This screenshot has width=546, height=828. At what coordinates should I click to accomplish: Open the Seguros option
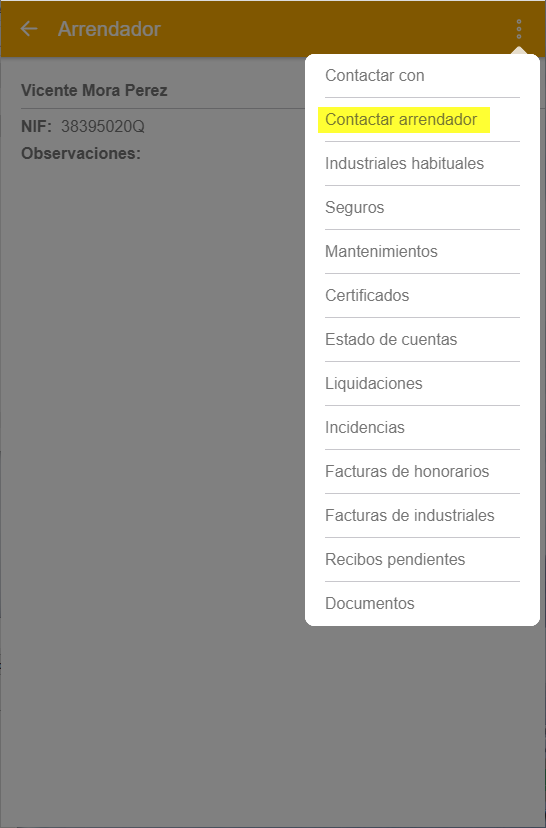(x=422, y=208)
